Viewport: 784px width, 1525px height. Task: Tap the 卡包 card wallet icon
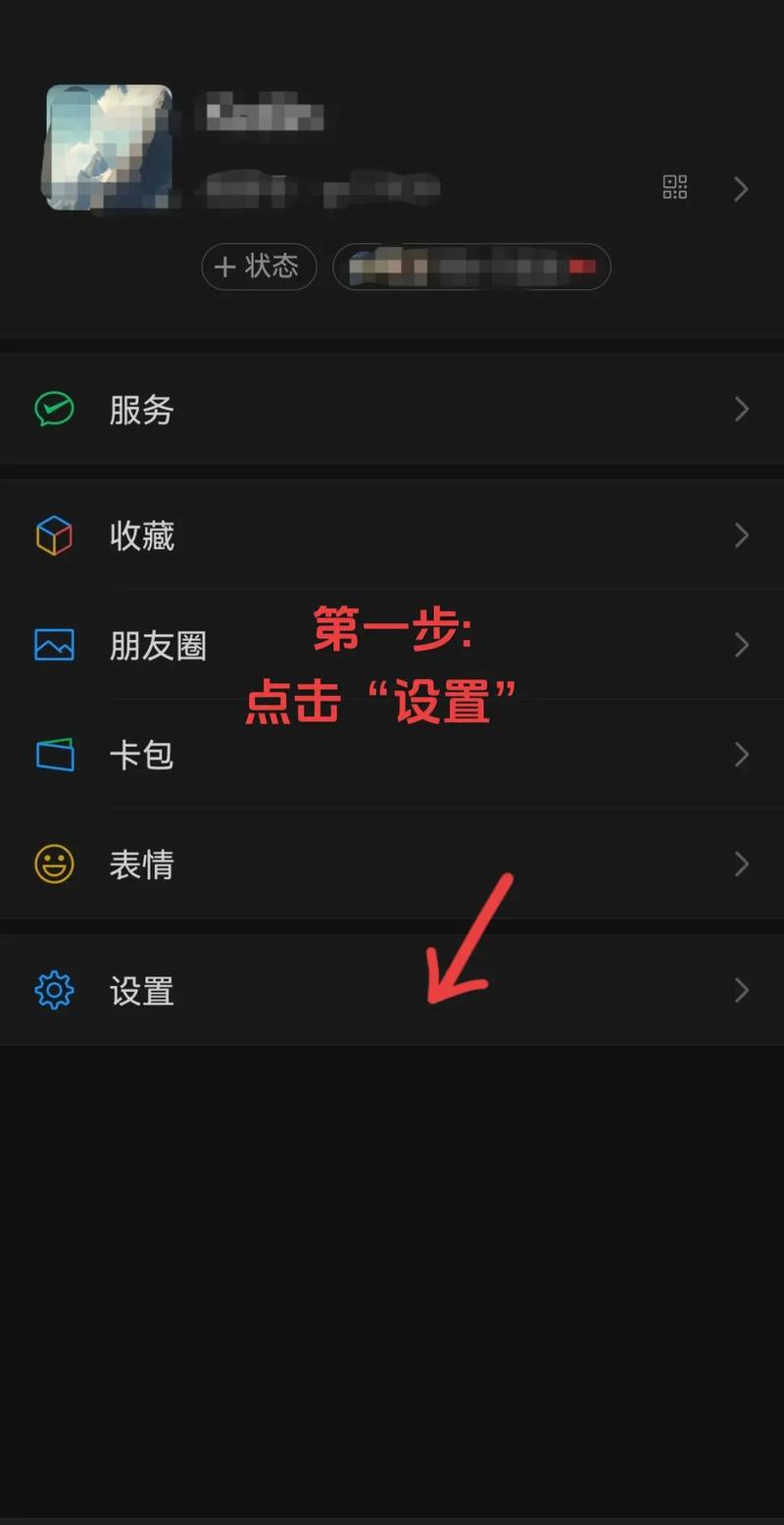click(x=55, y=755)
